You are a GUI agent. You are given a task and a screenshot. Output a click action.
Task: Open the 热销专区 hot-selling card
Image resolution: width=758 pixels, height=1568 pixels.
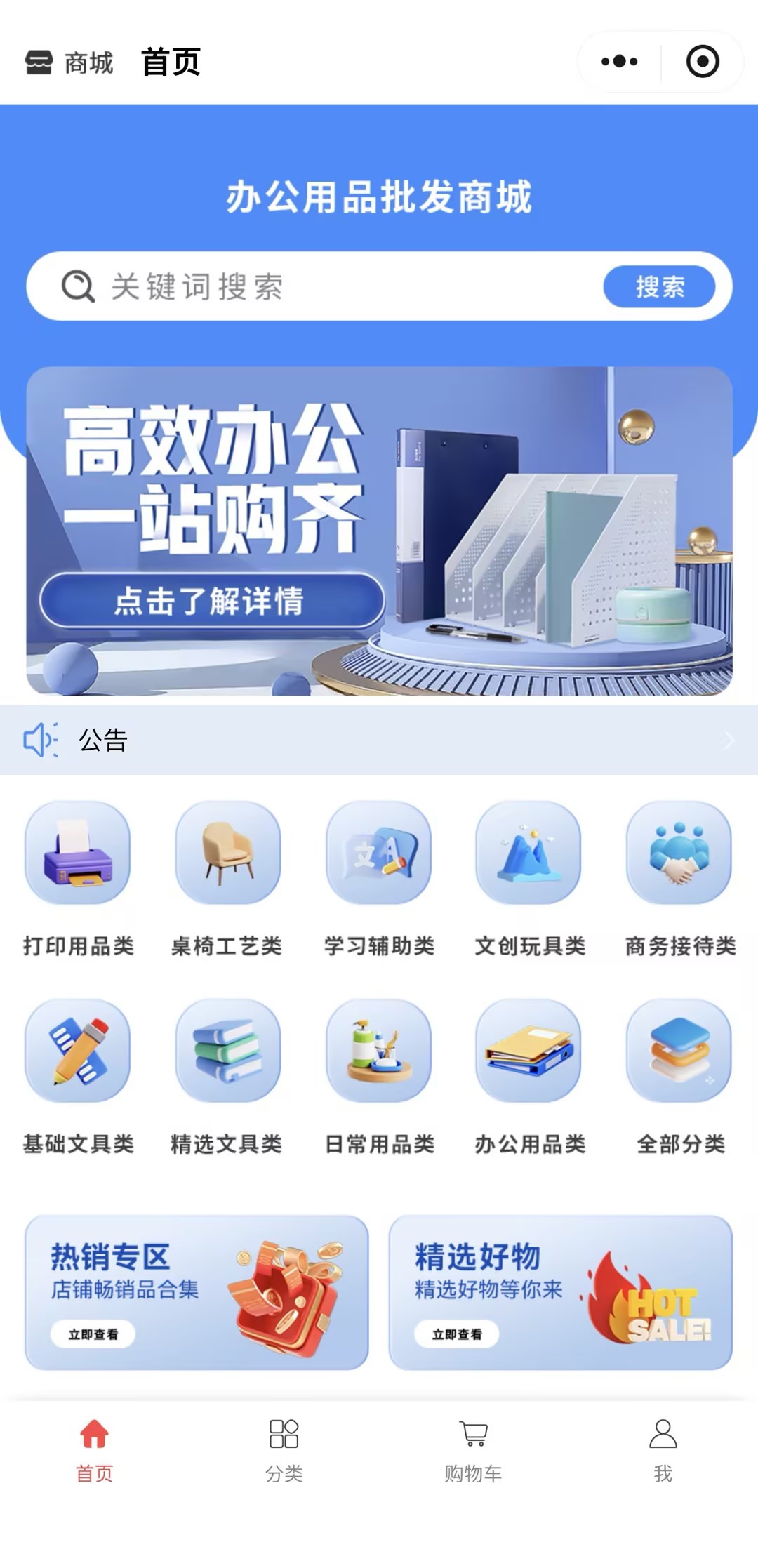197,1293
